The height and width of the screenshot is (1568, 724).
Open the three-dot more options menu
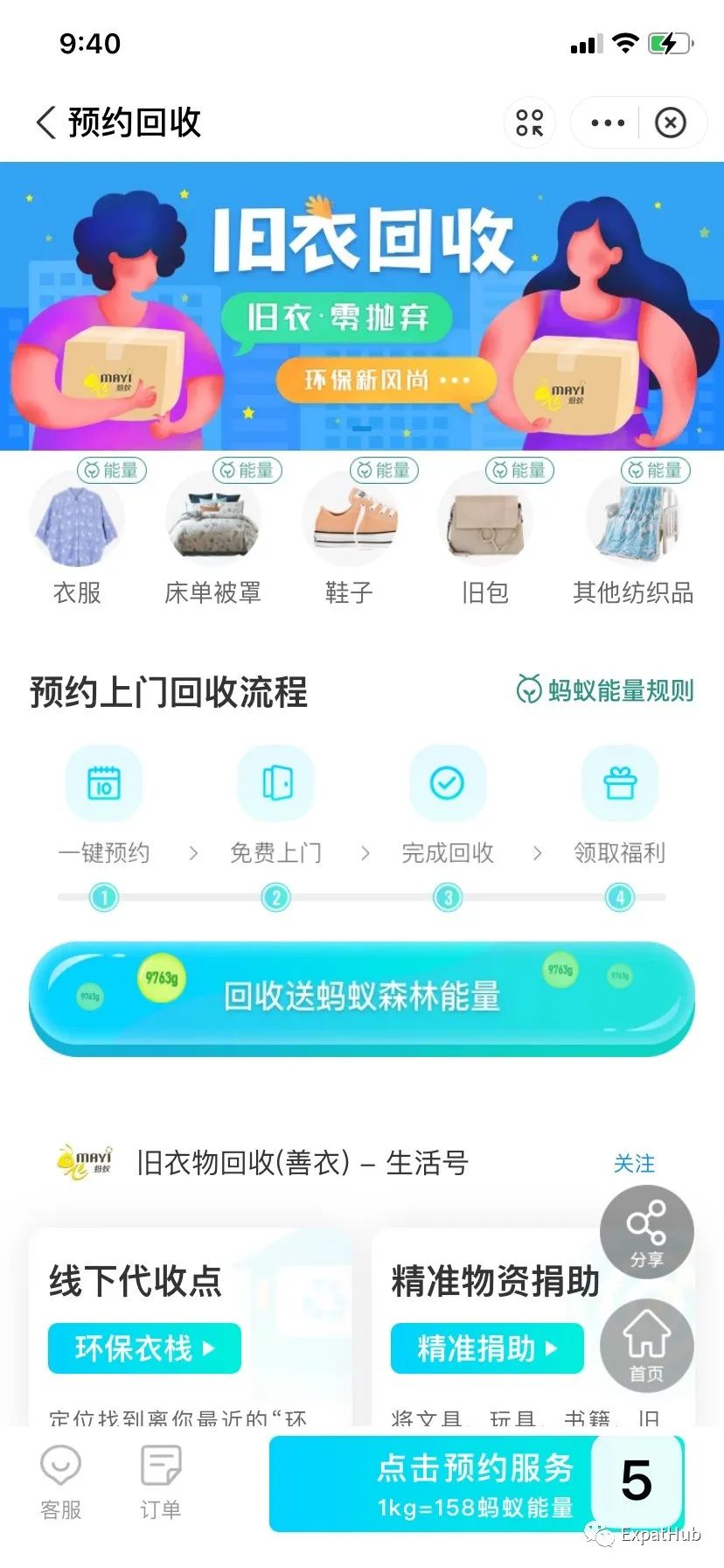[x=608, y=122]
